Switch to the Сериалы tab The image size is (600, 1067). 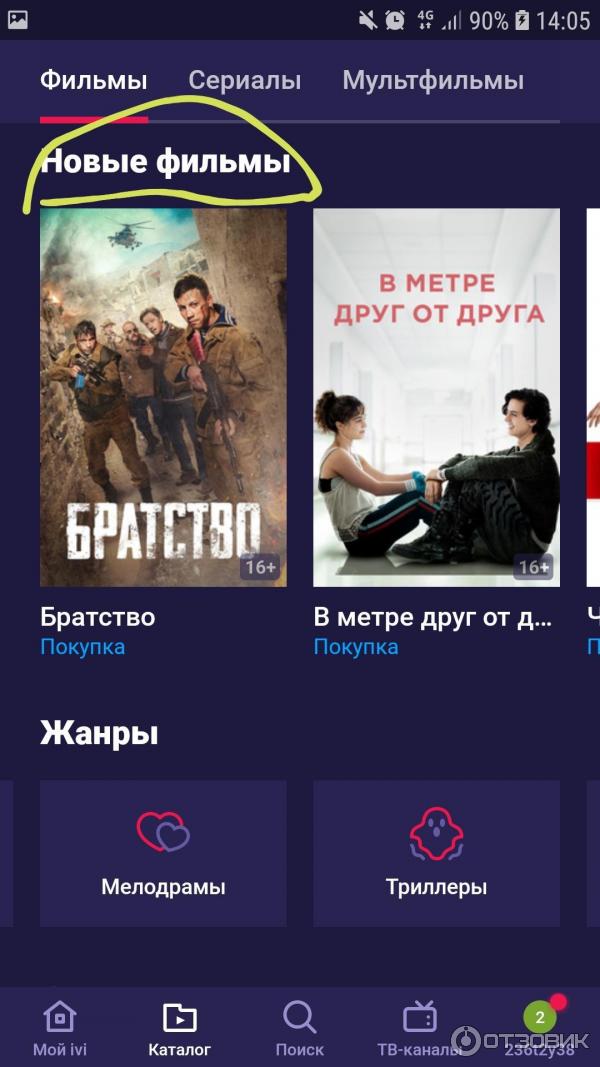[244, 81]
